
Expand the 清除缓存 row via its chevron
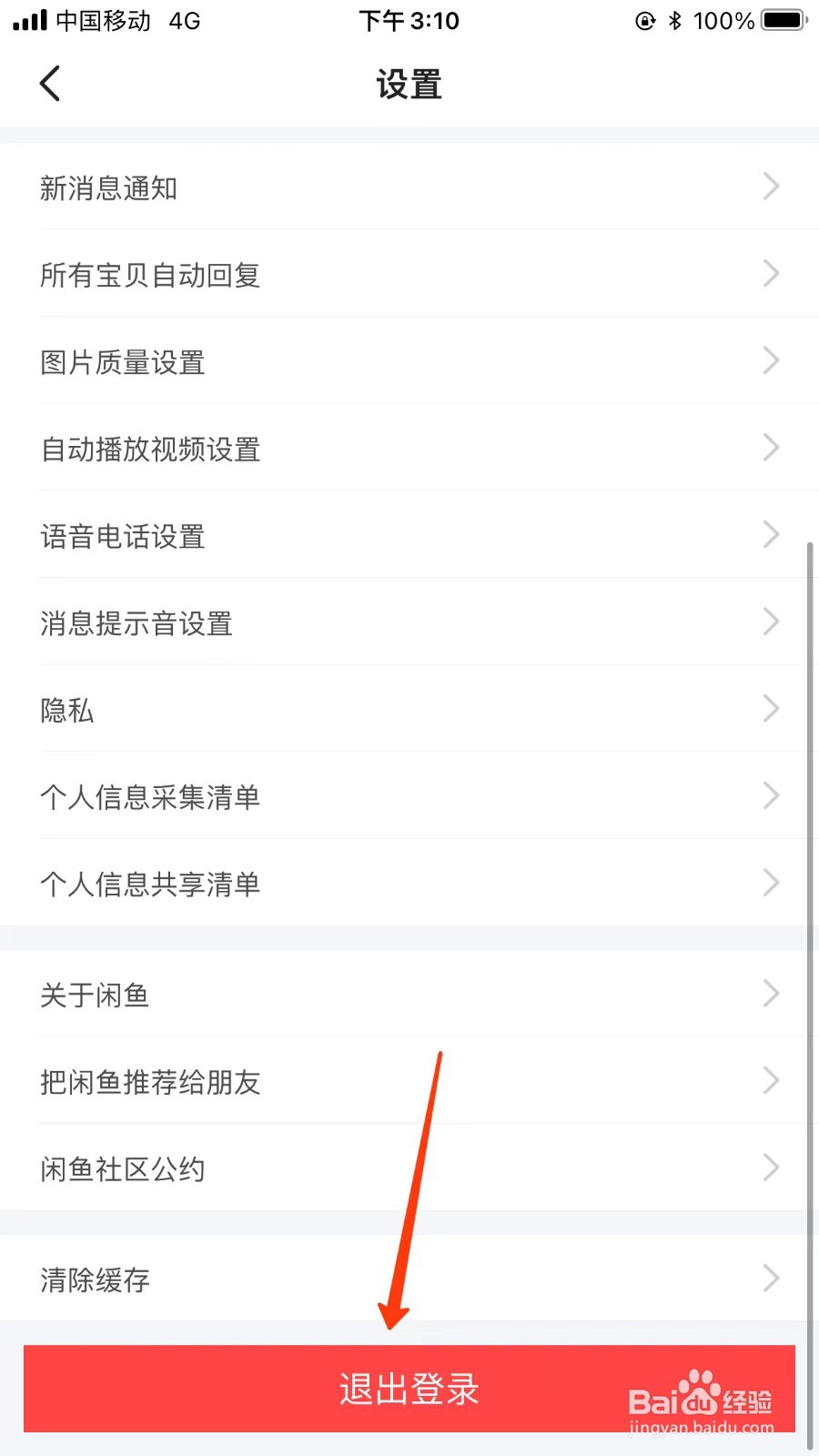pos(769,1278)
